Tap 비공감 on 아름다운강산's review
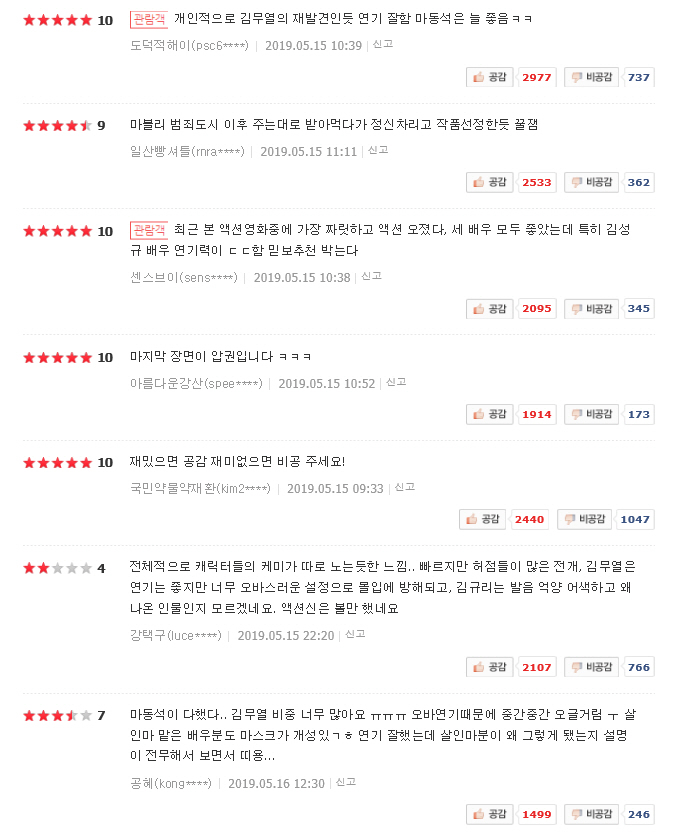The height and width of the screenshot is (834, 679). [590, 414]
